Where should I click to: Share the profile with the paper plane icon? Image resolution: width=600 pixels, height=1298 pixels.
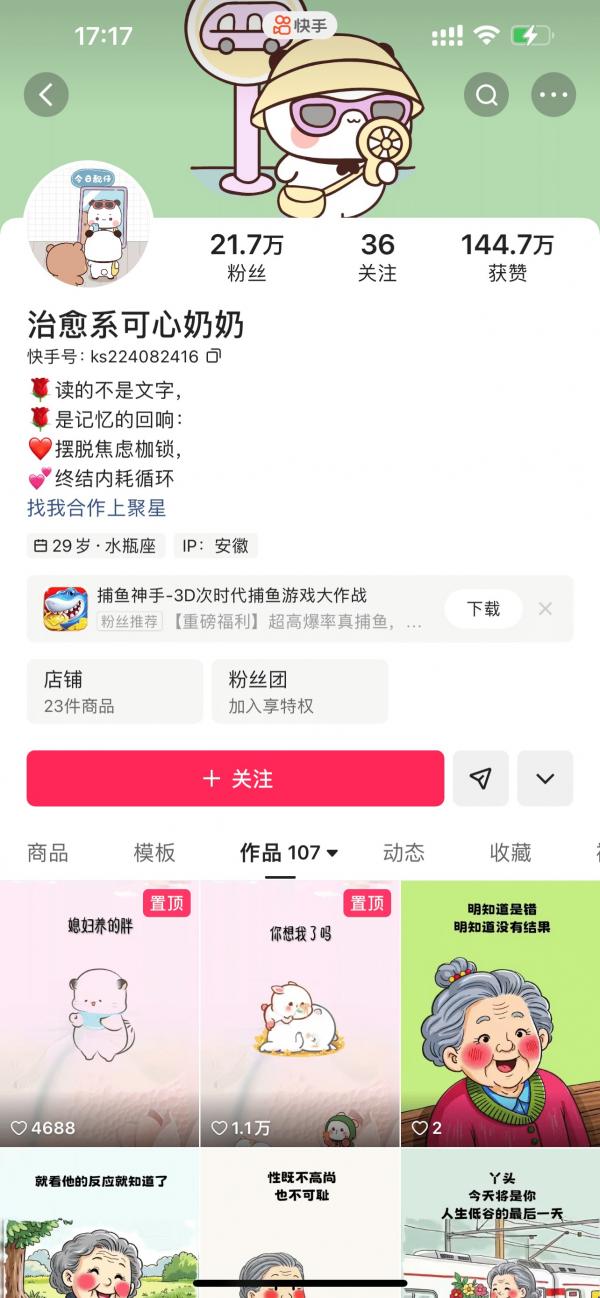coord(481,778)
